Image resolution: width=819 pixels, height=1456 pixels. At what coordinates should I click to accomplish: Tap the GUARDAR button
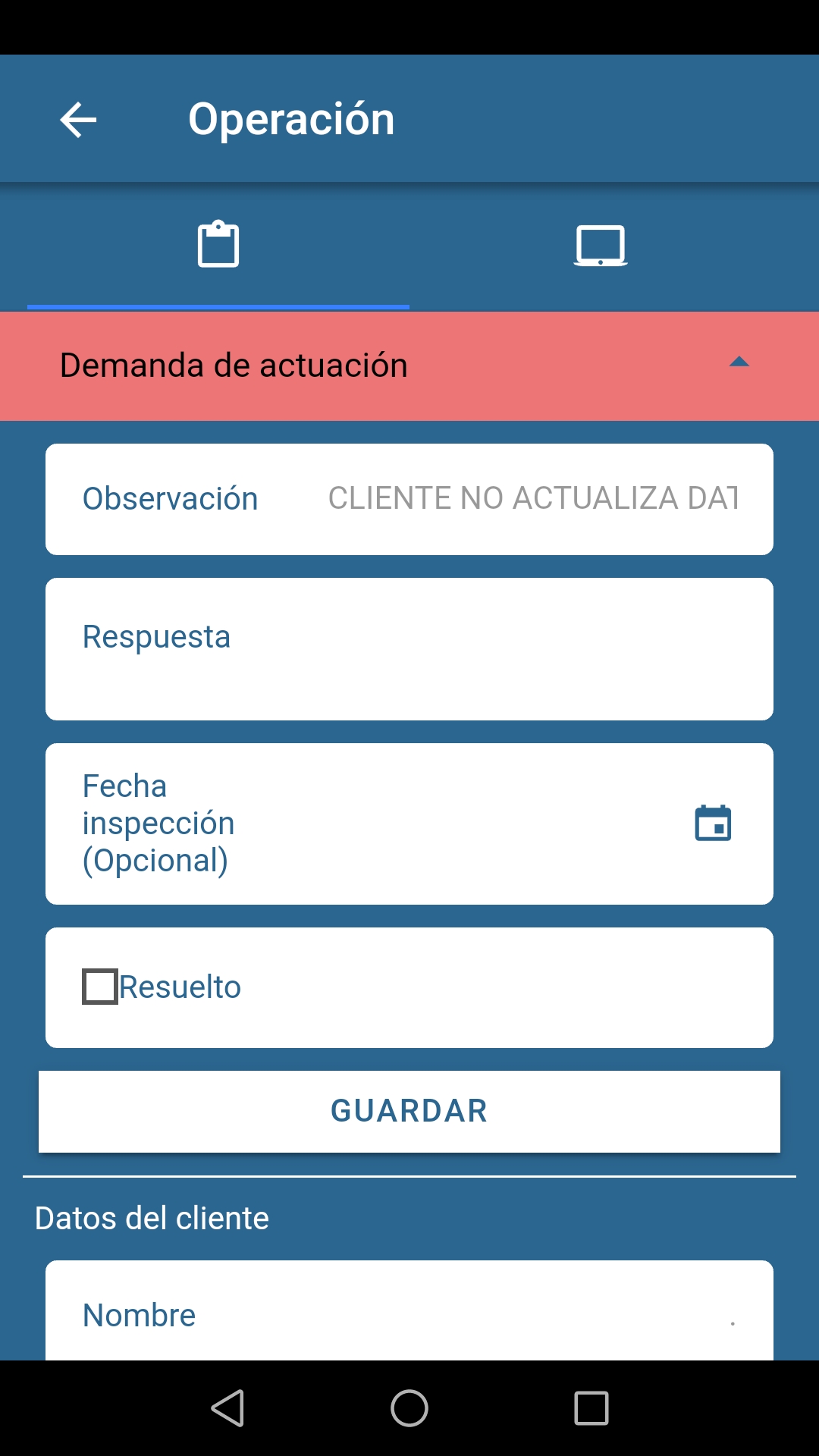[x=409, y=1112]
